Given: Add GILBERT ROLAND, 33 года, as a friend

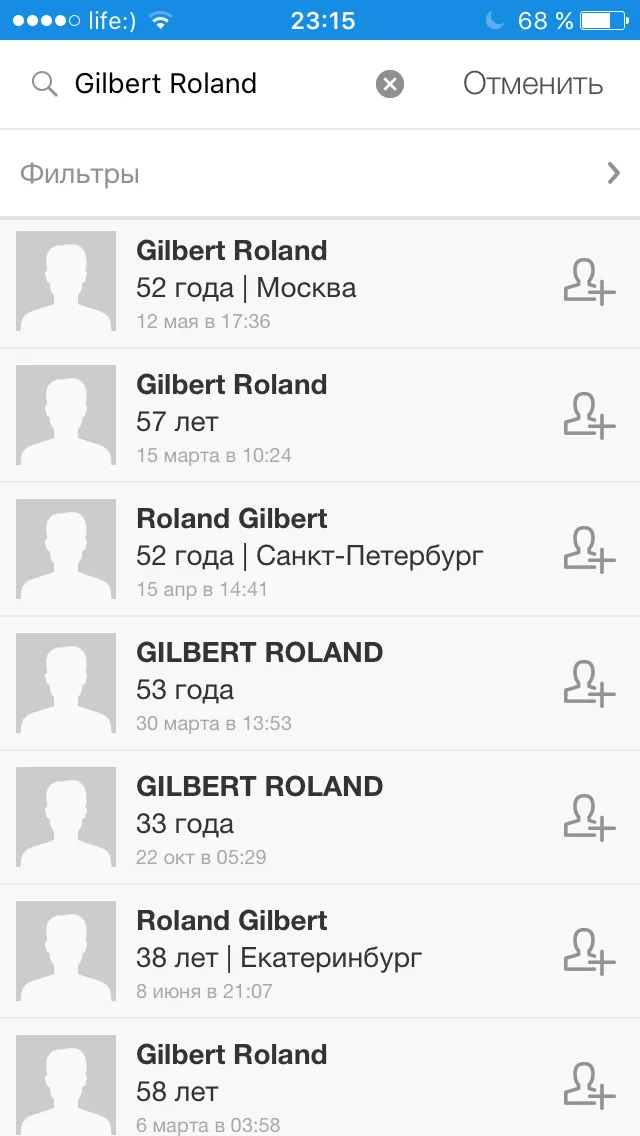Looking at the screenshot, I should pos(589,818).
